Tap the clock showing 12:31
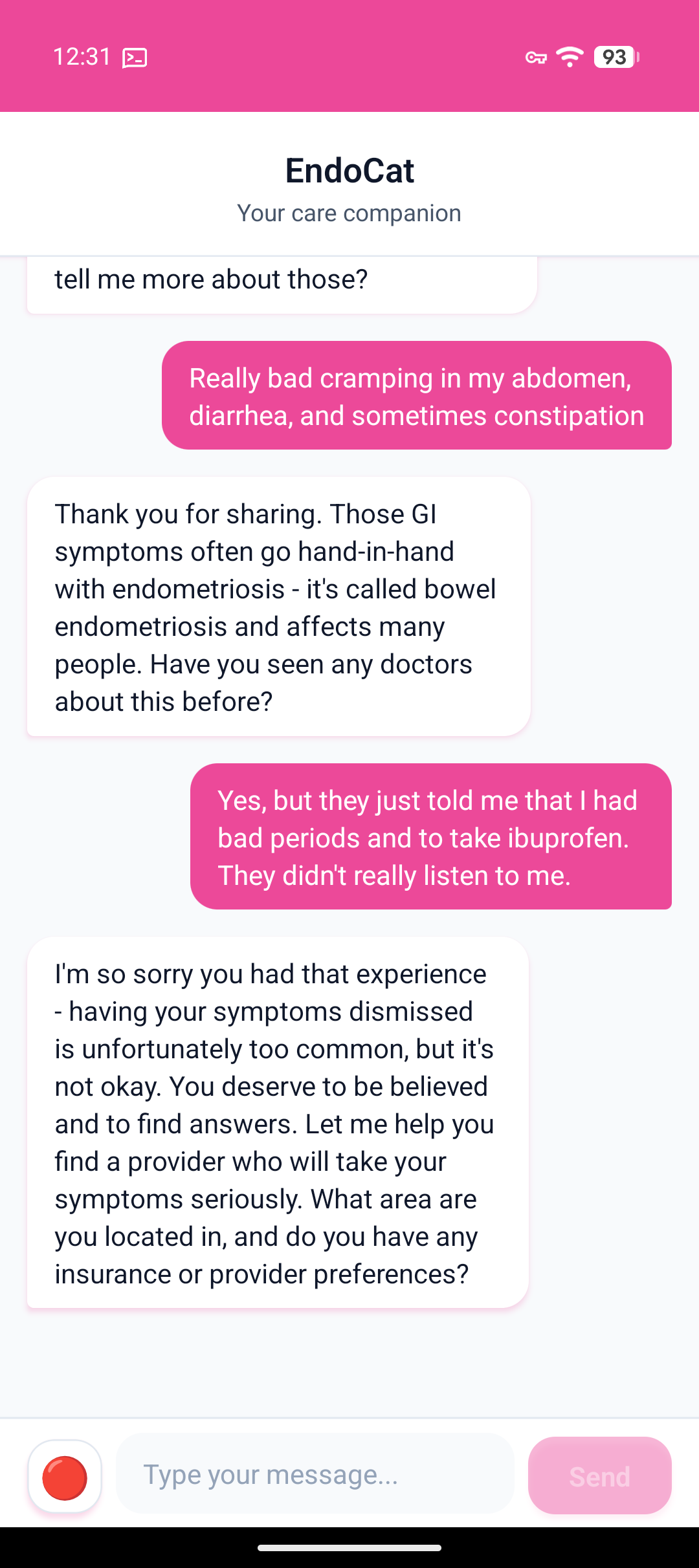This screenshot has height=1568, width=699. tap(83, 57)
